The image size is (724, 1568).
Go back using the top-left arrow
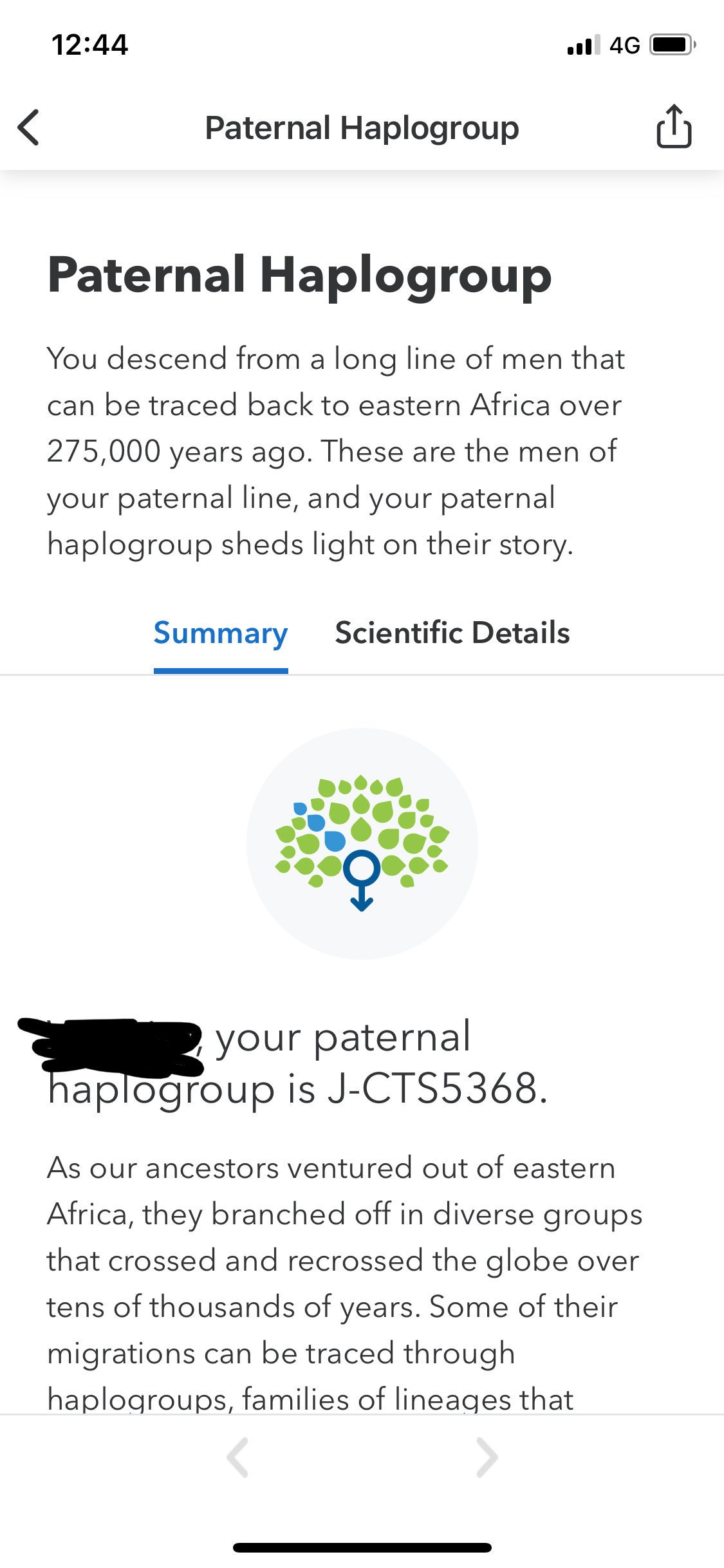pyautogui.click(x=28, y=127)
